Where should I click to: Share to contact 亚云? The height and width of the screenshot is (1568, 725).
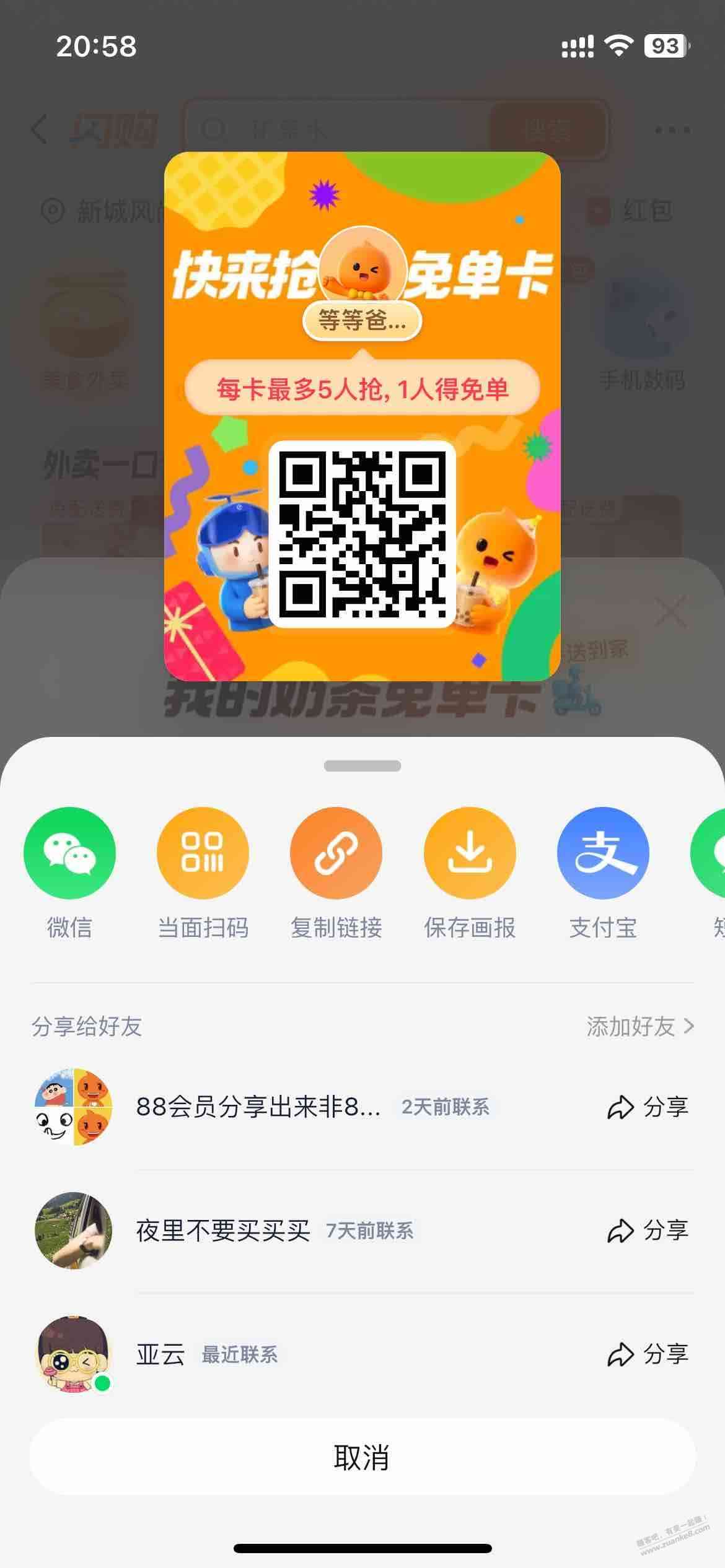tap(648, 1354)
